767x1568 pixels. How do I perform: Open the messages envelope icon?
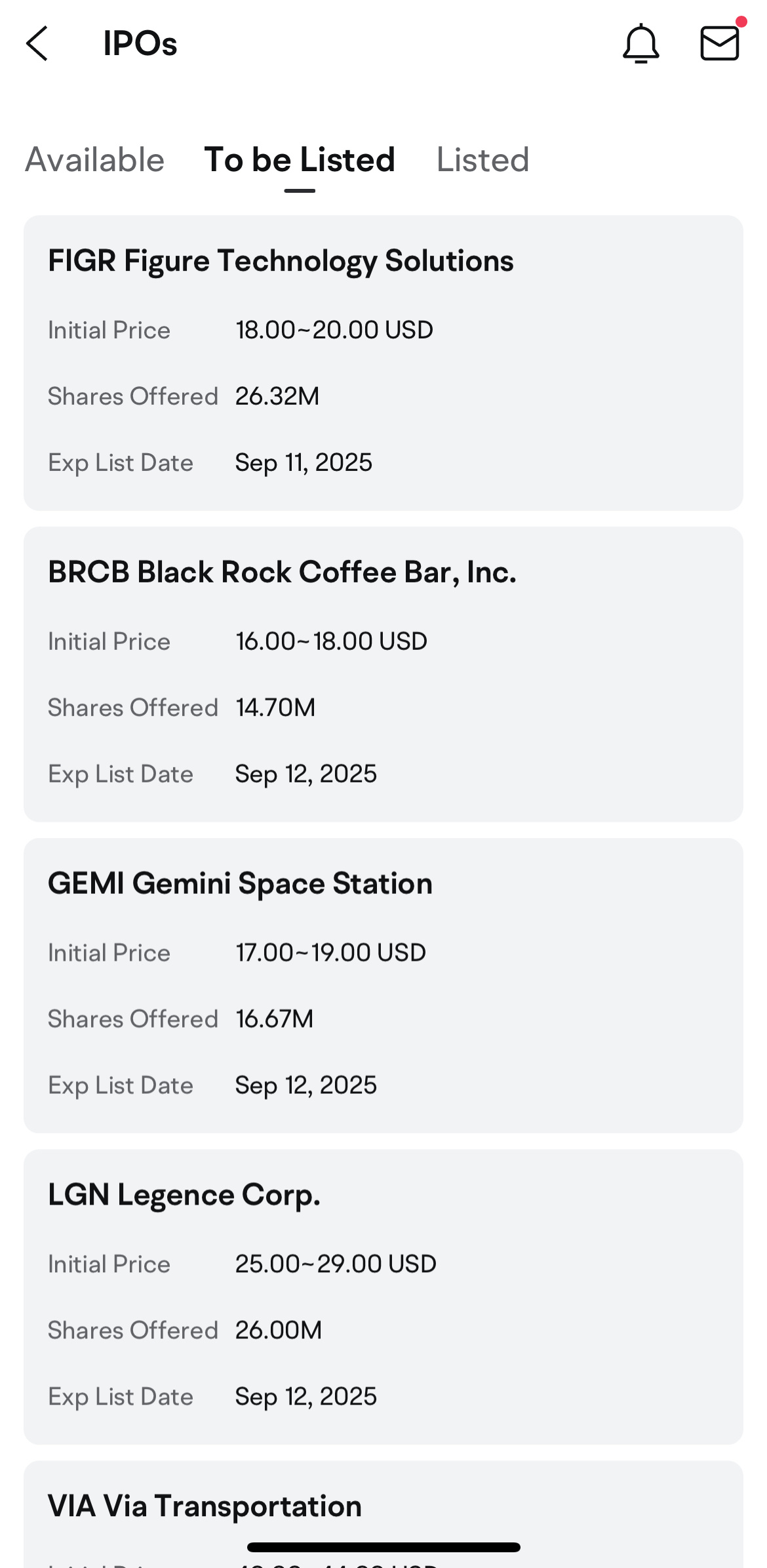[x=720, y=43]
